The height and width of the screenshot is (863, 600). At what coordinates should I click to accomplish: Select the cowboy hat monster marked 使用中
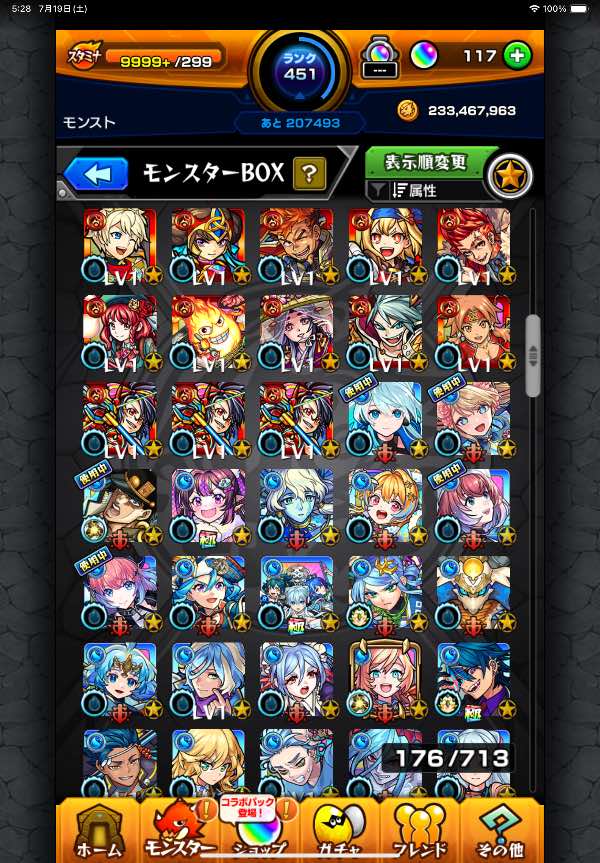(120, 506)
